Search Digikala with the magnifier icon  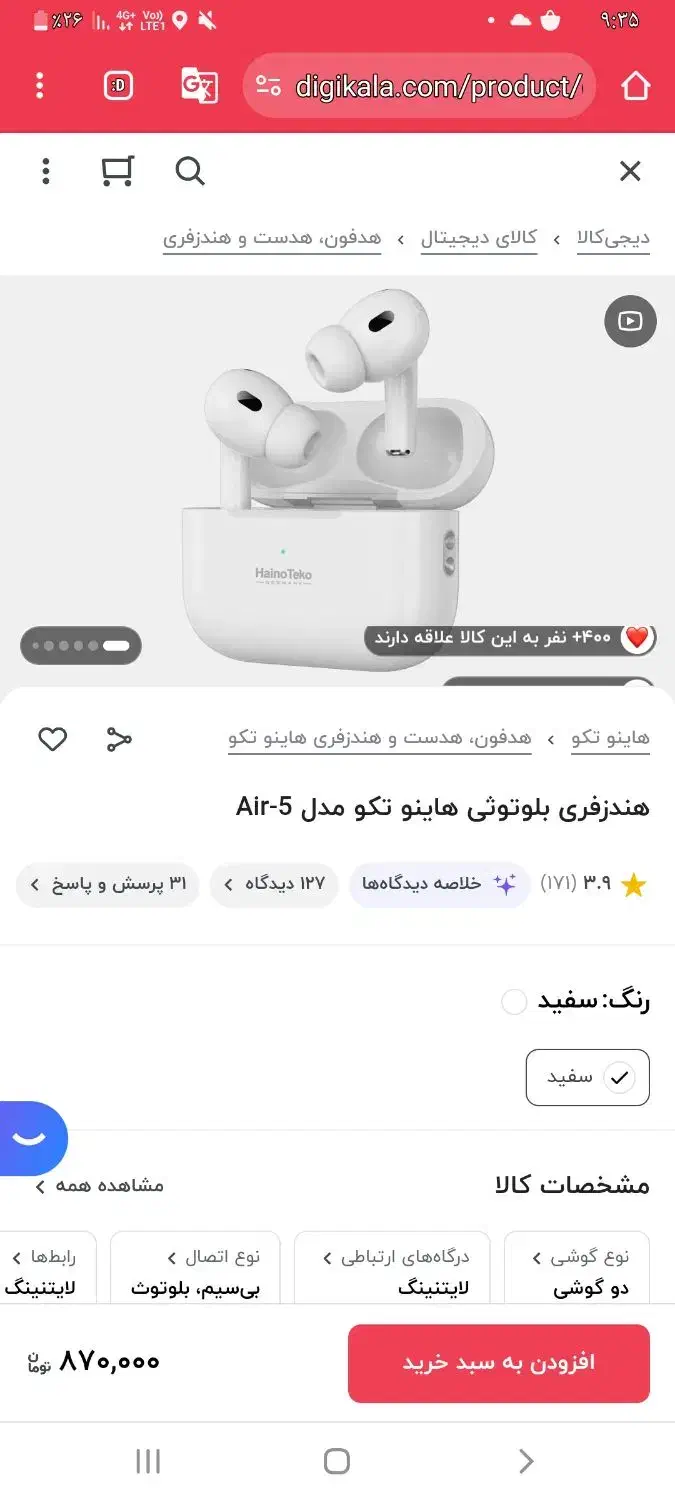click(189, 172)
